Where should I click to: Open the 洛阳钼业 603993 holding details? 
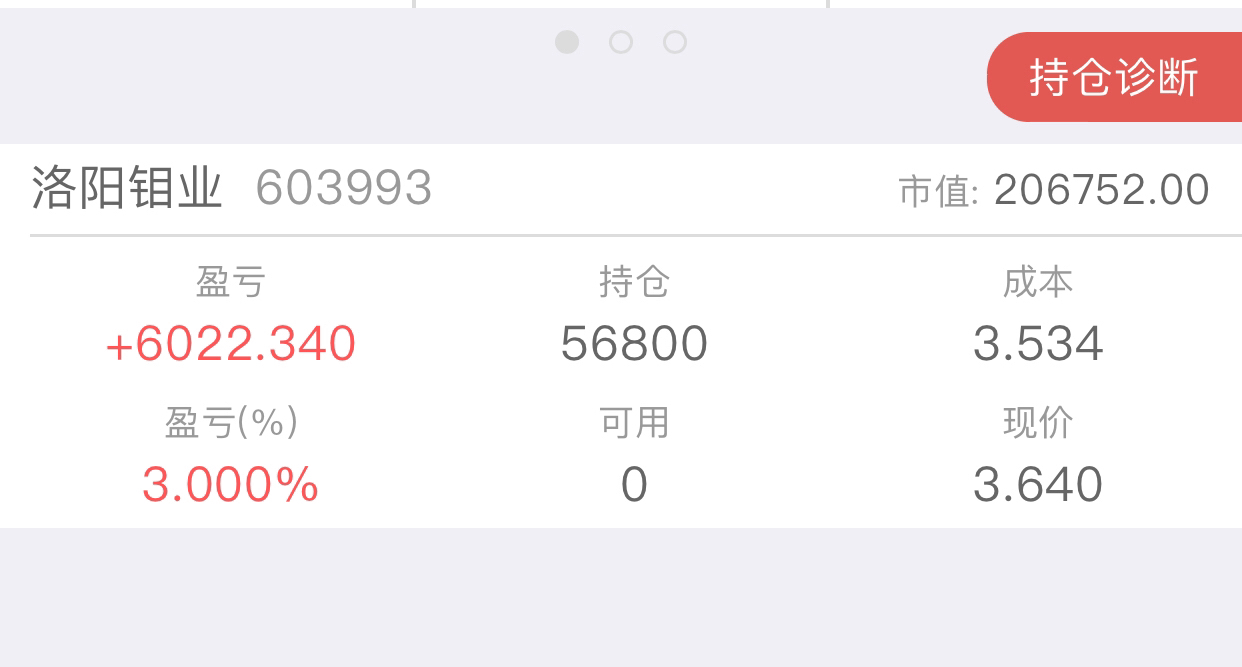tap(231, 188)
